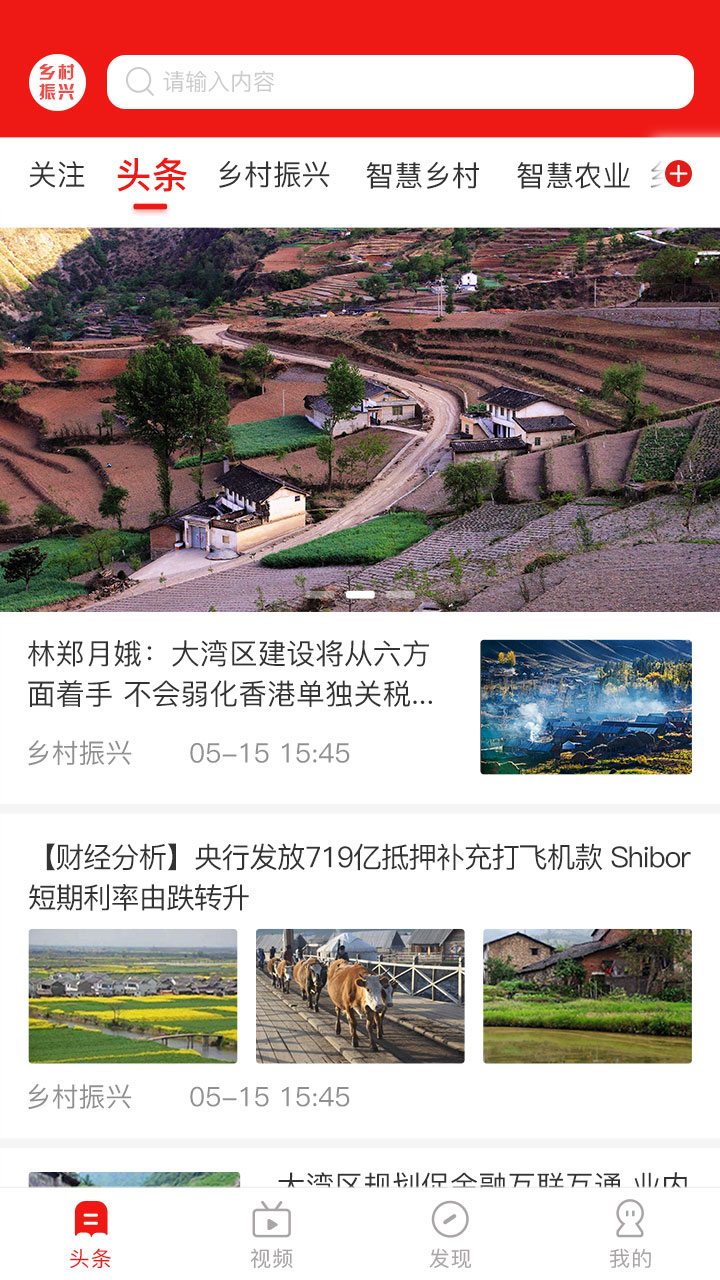Add more channels with the plus icon
The height and width of the screenshot is (1280, 720).
679,174
